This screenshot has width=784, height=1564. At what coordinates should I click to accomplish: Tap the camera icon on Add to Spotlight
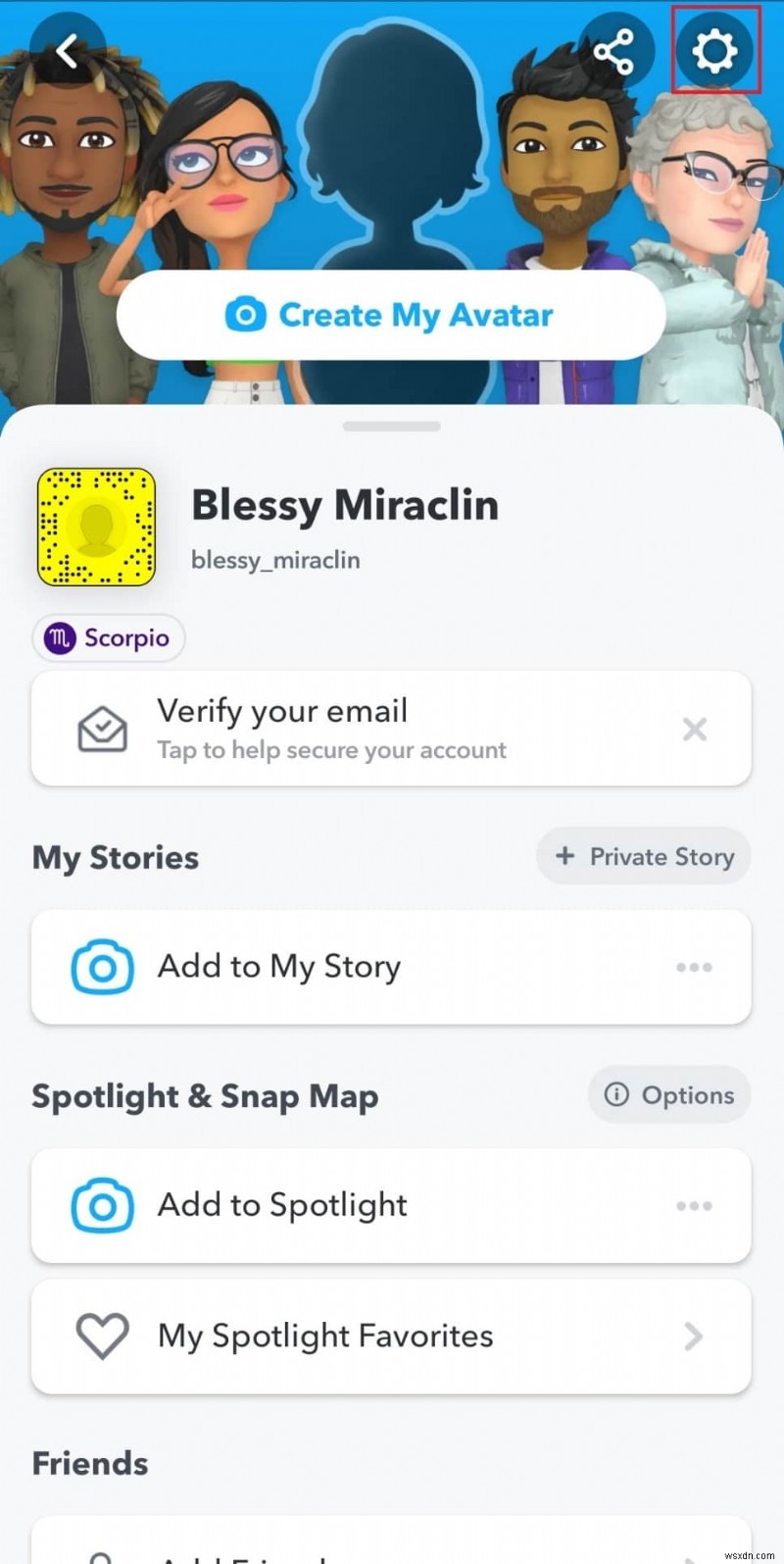point(100,1205)
